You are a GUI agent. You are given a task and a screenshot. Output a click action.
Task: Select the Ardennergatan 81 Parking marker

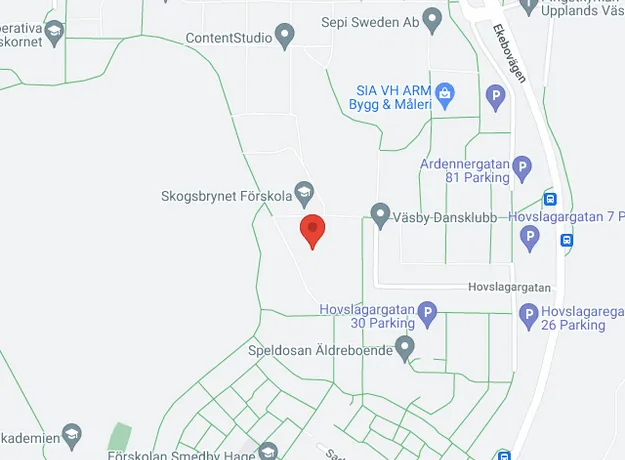(521, 169)
